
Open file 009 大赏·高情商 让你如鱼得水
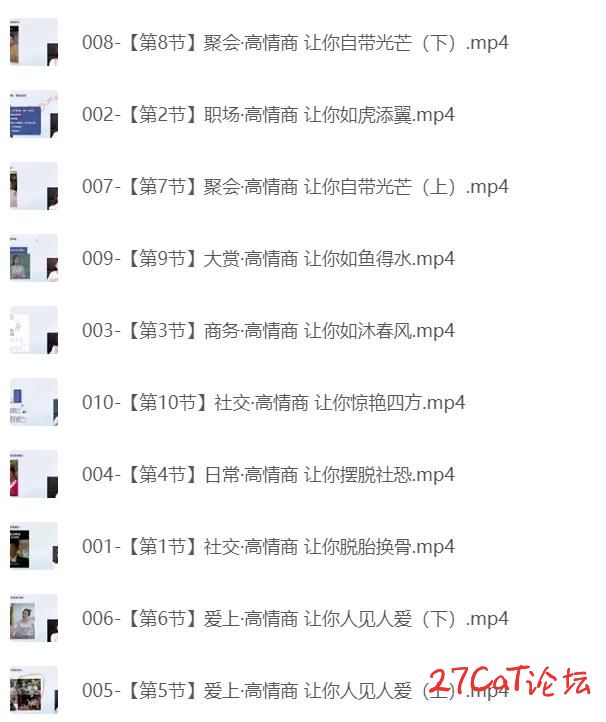point(268,259)
